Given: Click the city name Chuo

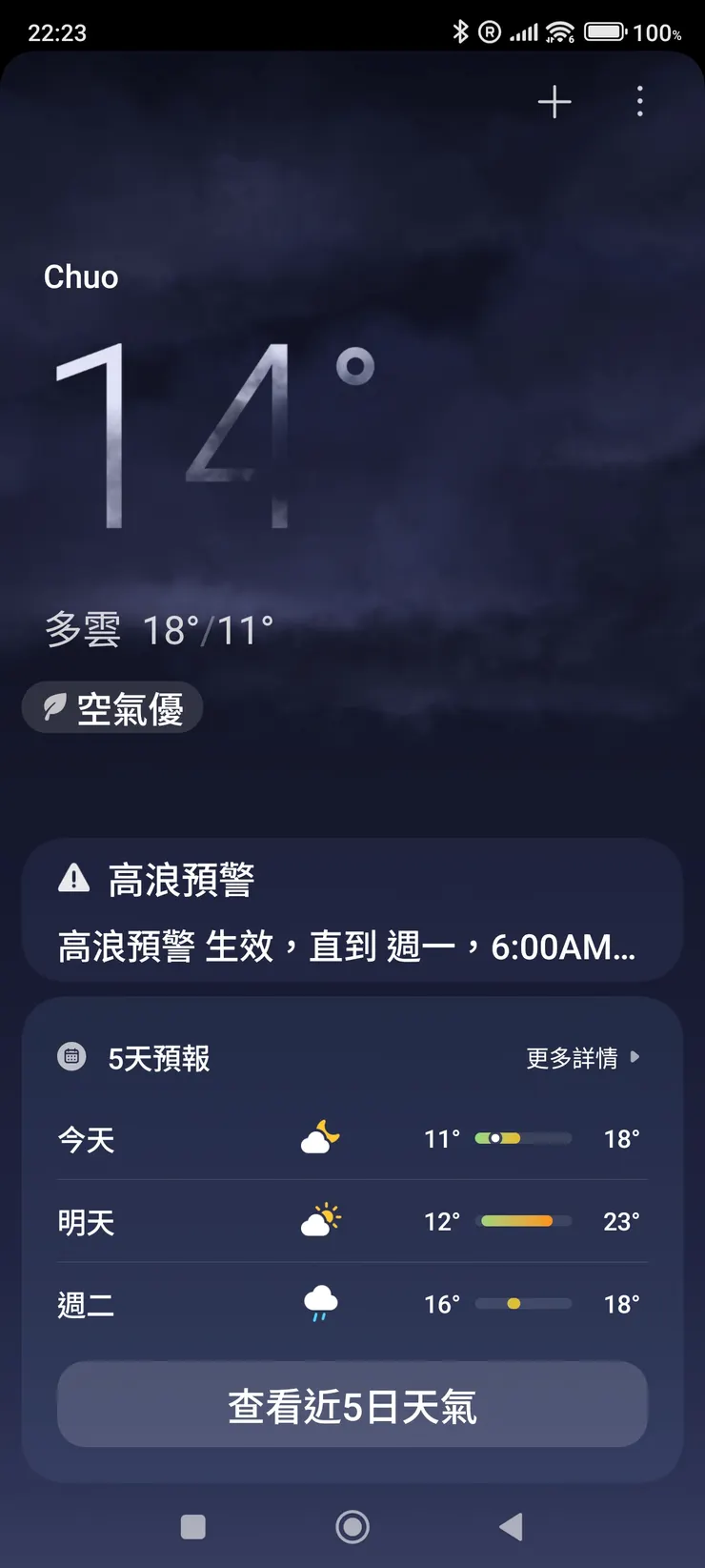Looking at the screenshot, I should tap(80, 276).
